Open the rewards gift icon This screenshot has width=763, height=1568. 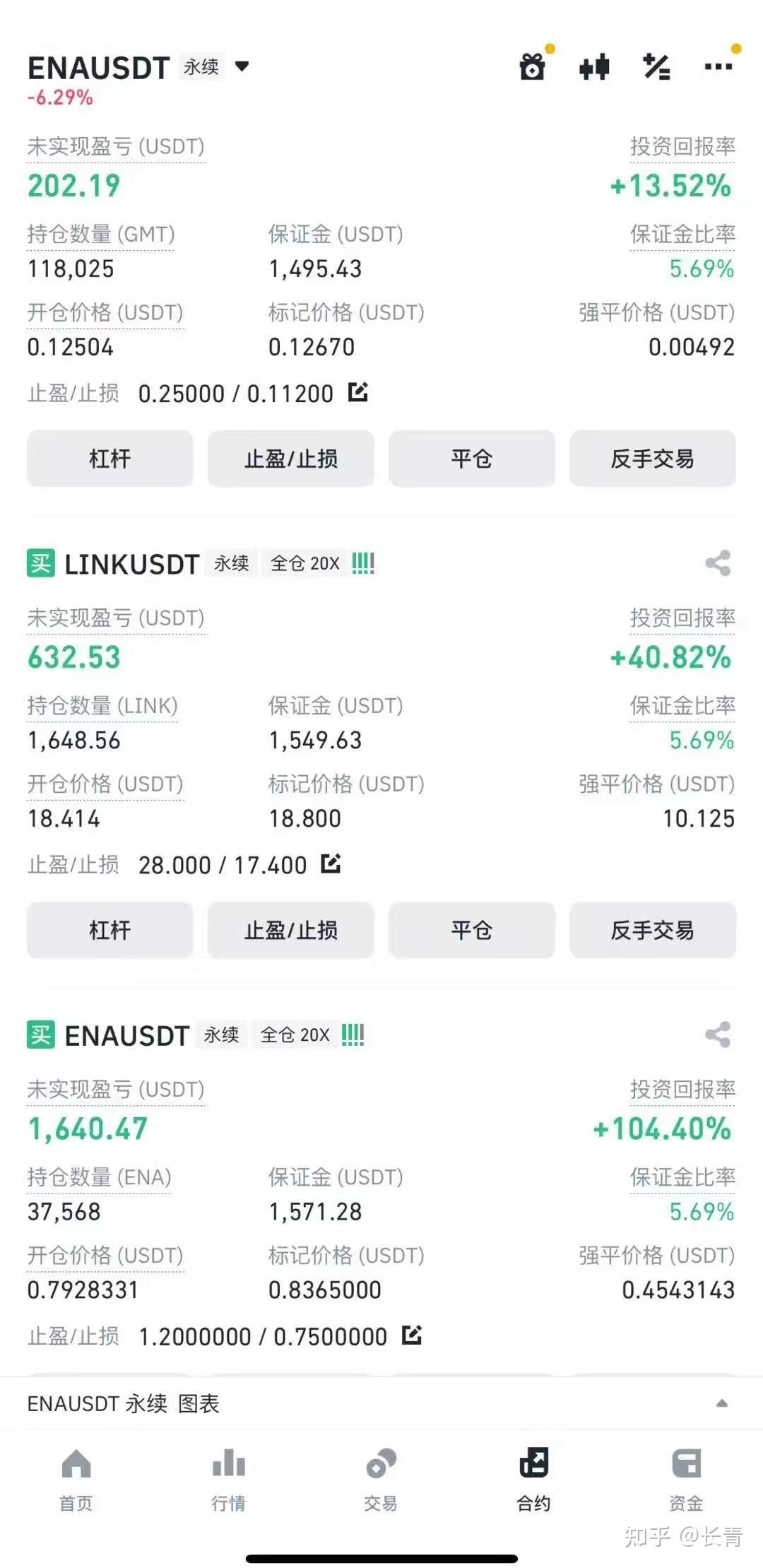tap(533, 66)
